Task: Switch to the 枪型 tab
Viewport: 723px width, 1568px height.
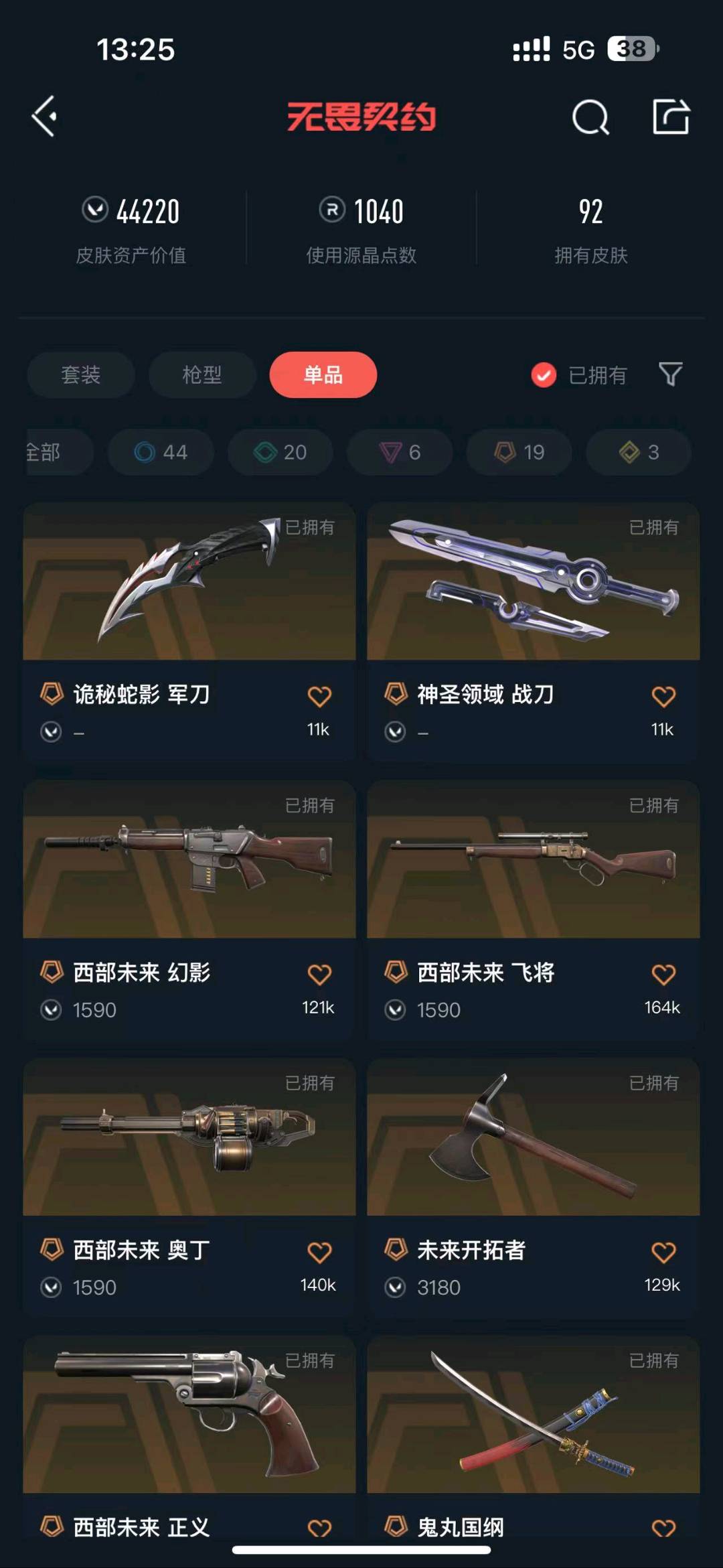Action: click(202, 374)
